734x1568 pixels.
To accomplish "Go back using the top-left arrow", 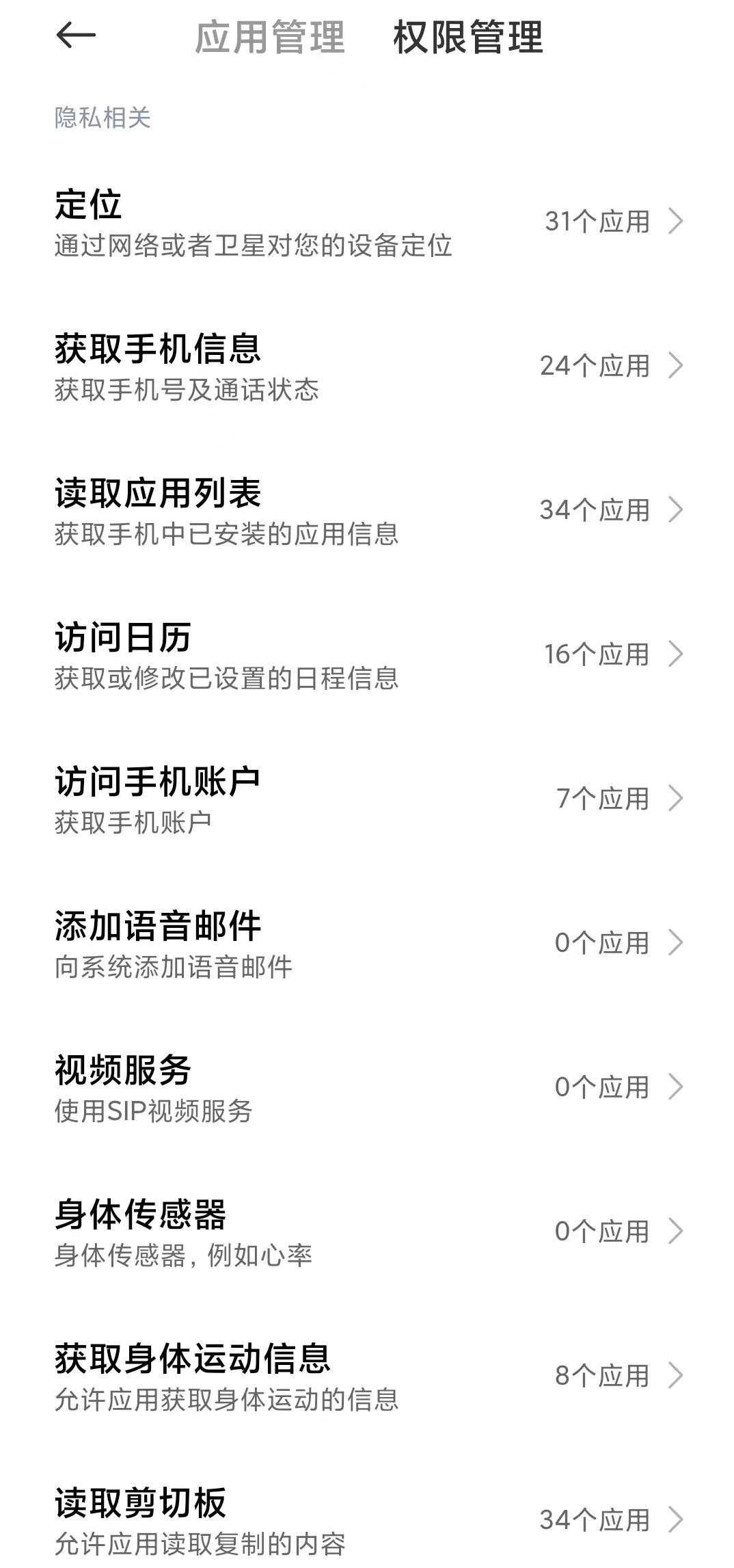I will point(75,36).
